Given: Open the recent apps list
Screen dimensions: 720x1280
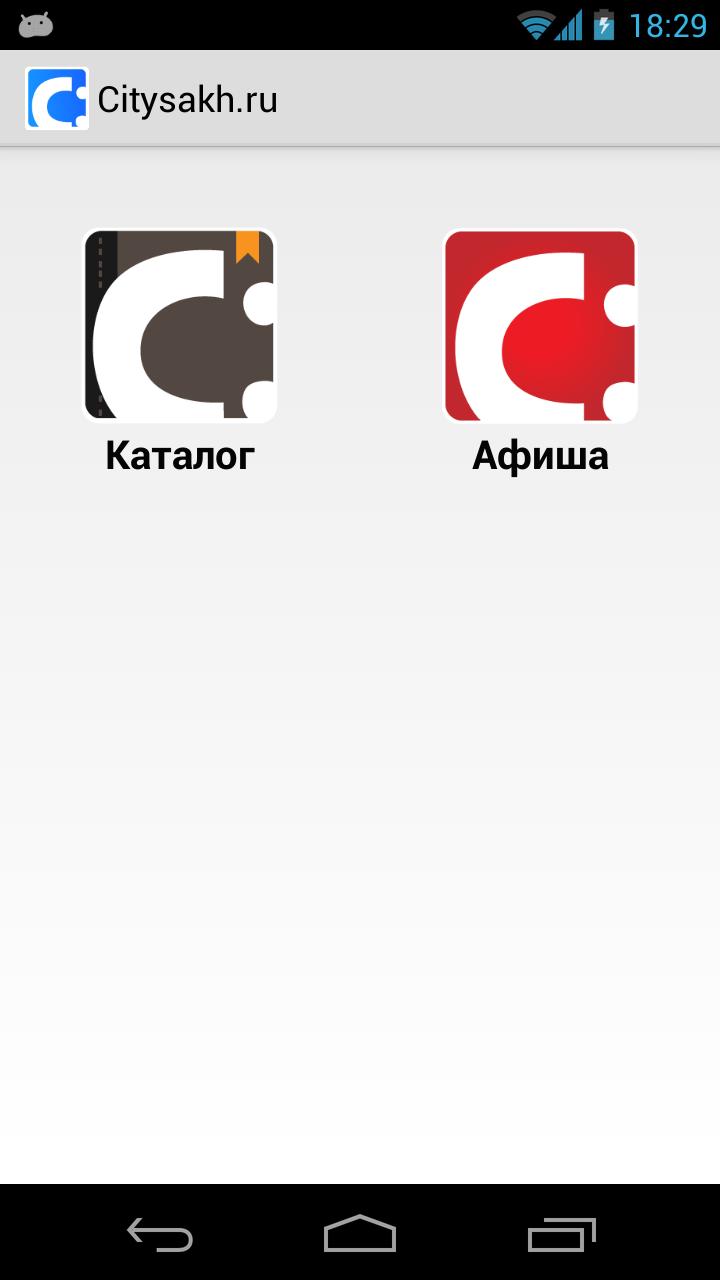Looking at the screenshot, I should click(x=561, y=1234).
